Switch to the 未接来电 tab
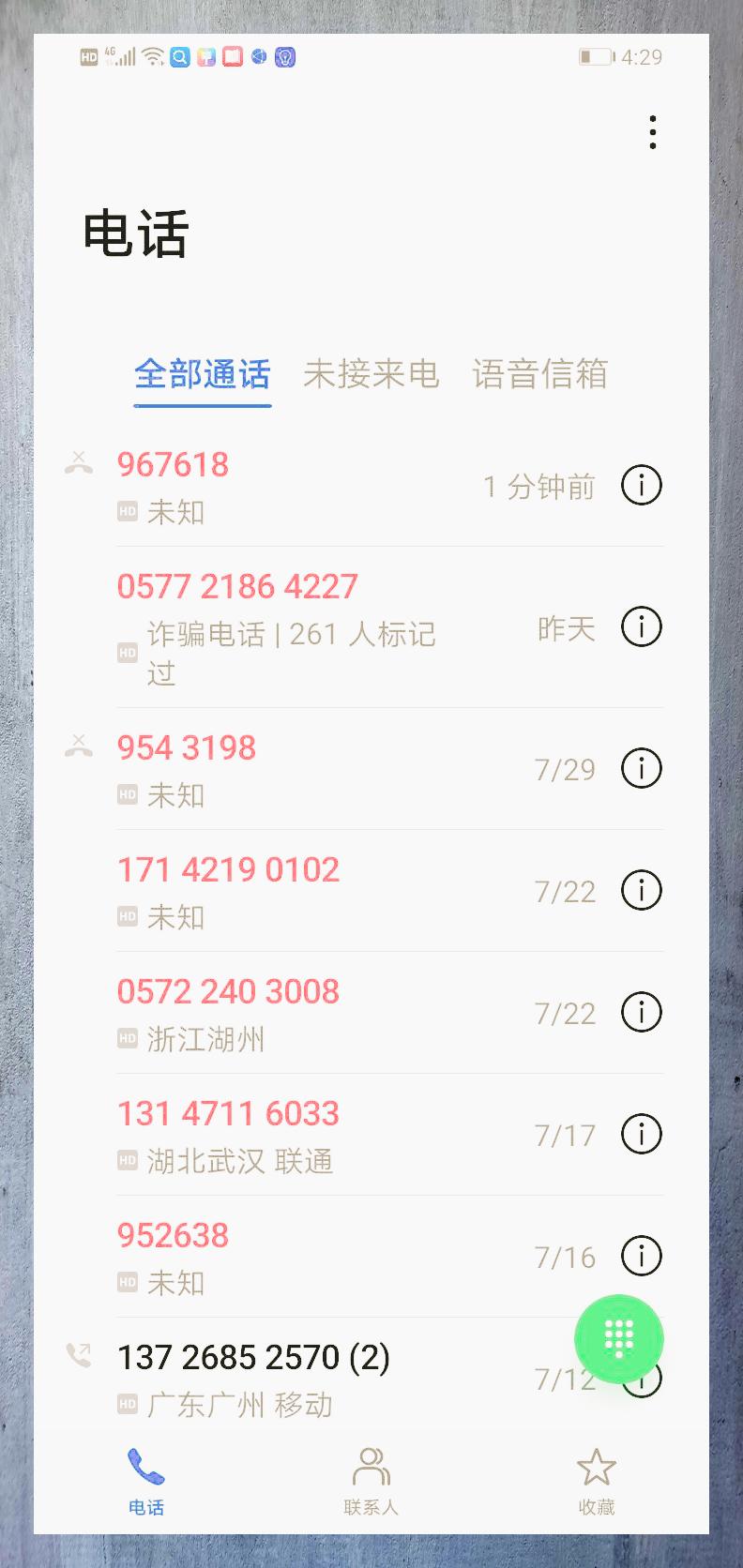The width and height of the screenshot is (743, 1568). [371, 374]
